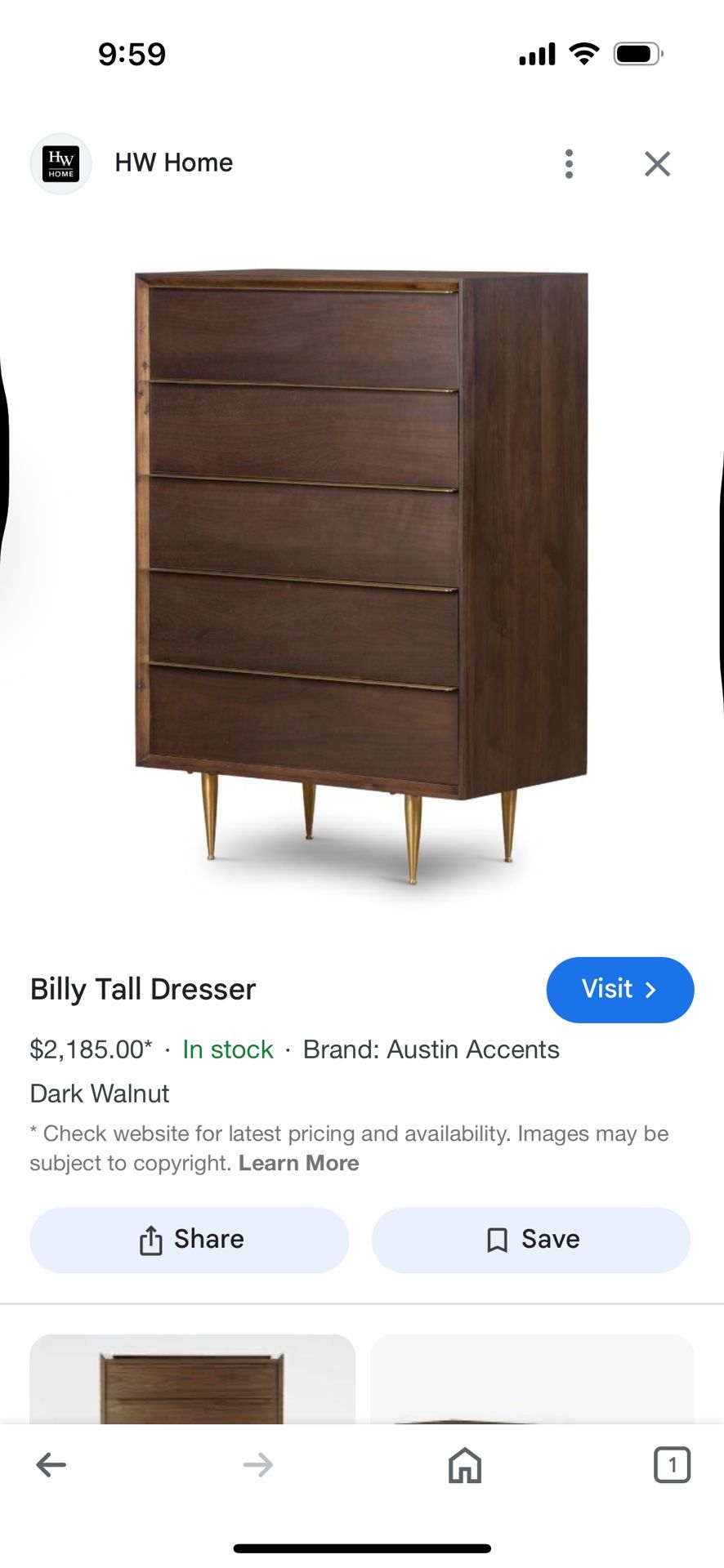This screenshot has width=724, height=1568.
Task: Go to the browser home page
Action: 464,1464
